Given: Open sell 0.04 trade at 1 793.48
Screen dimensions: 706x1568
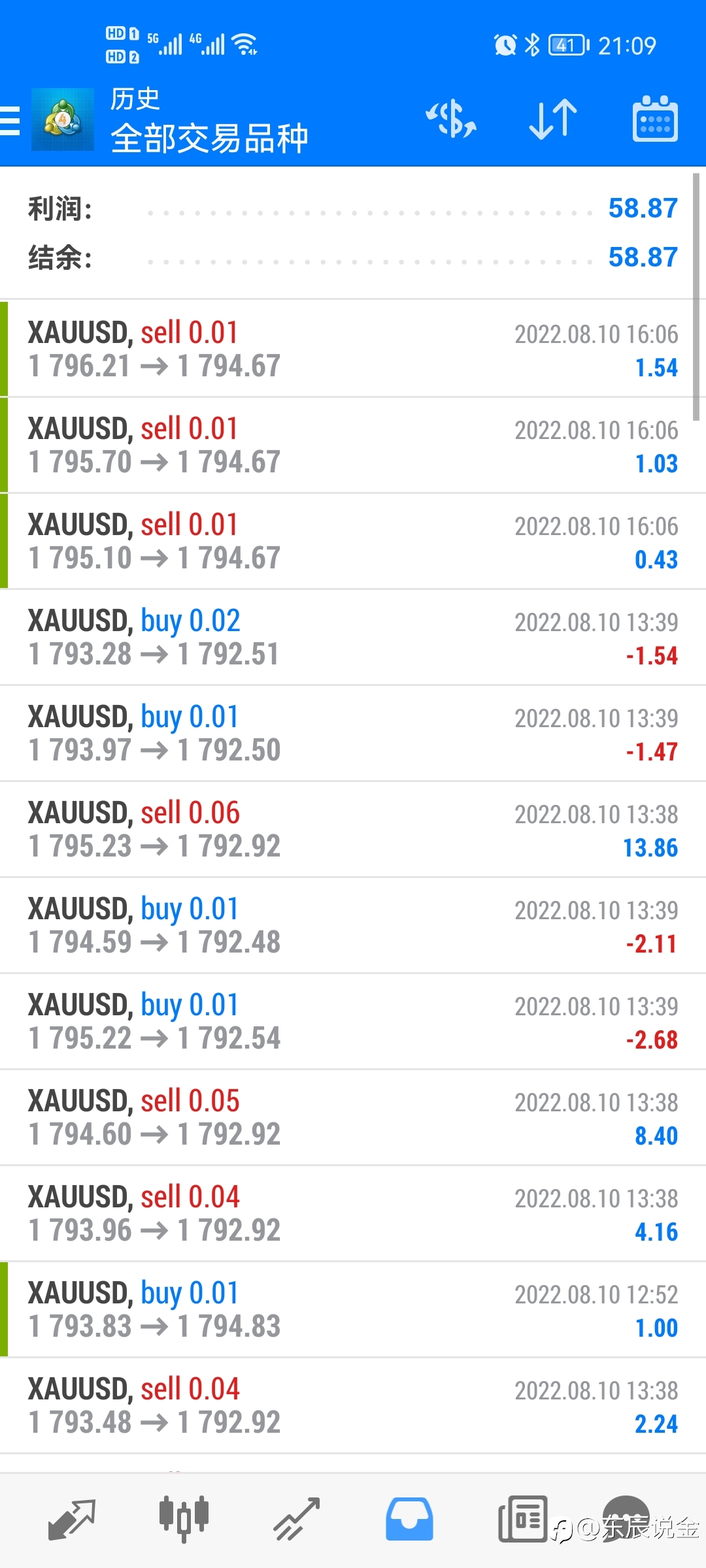Looking at the screenshot, I should click(353, 1405).
